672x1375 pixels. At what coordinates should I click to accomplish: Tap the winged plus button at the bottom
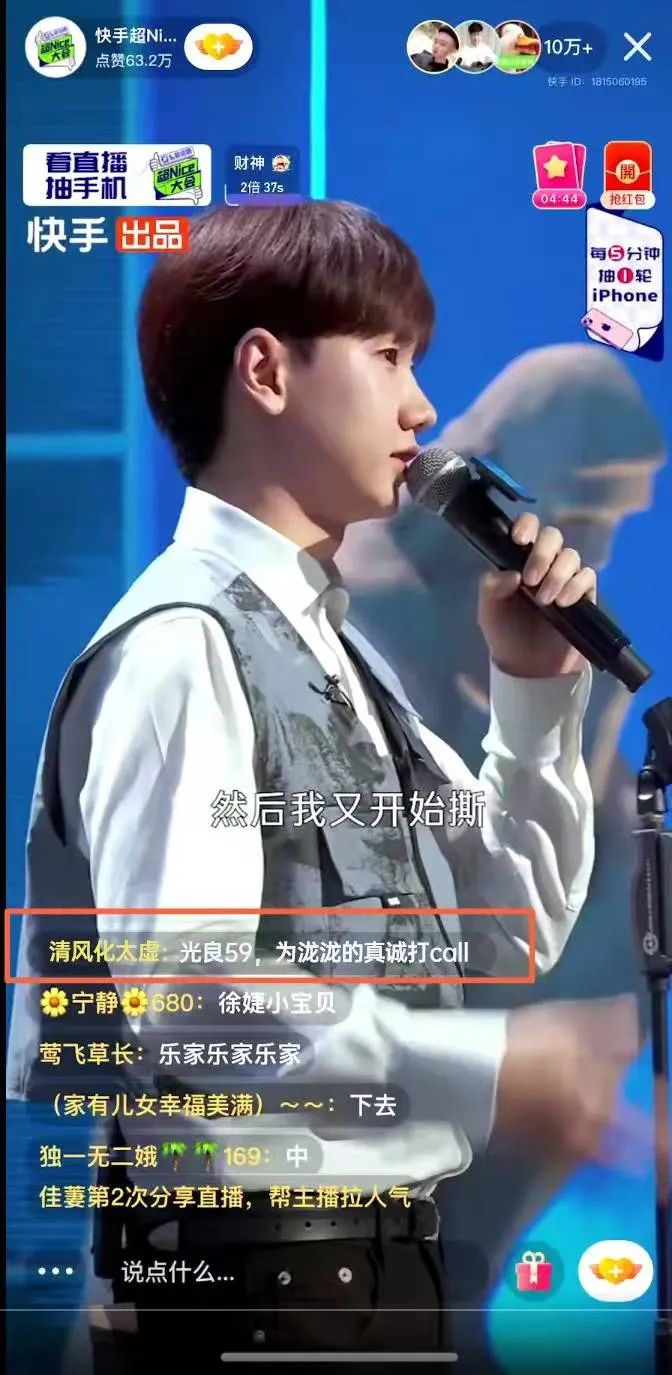615,1271
